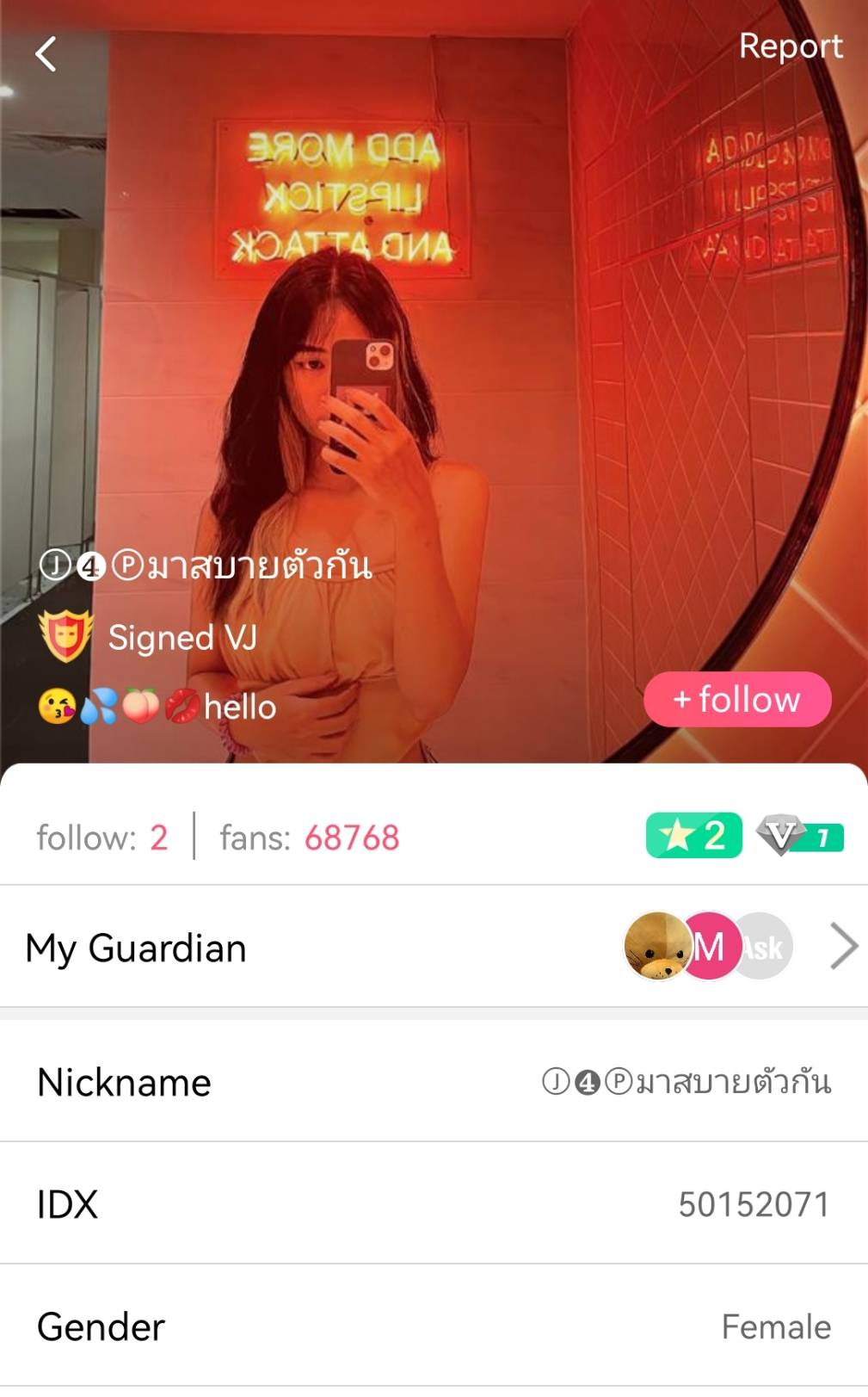Follow this streamer
This screenshot has width=868, height=1397.
click(x=737, y=699)
